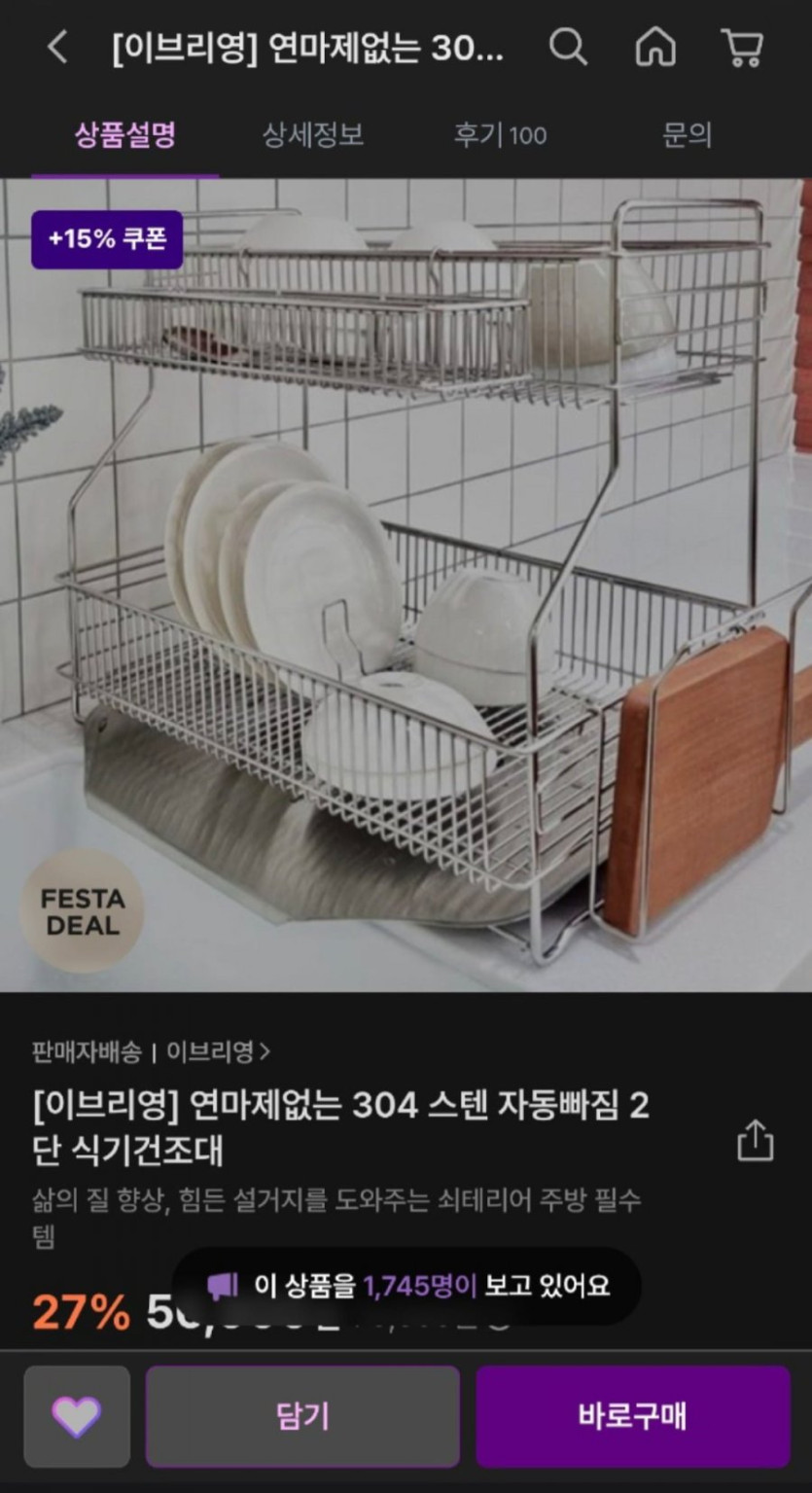Go to the home icon
This screenshot has width=812, height=1493.
point(655,47)
